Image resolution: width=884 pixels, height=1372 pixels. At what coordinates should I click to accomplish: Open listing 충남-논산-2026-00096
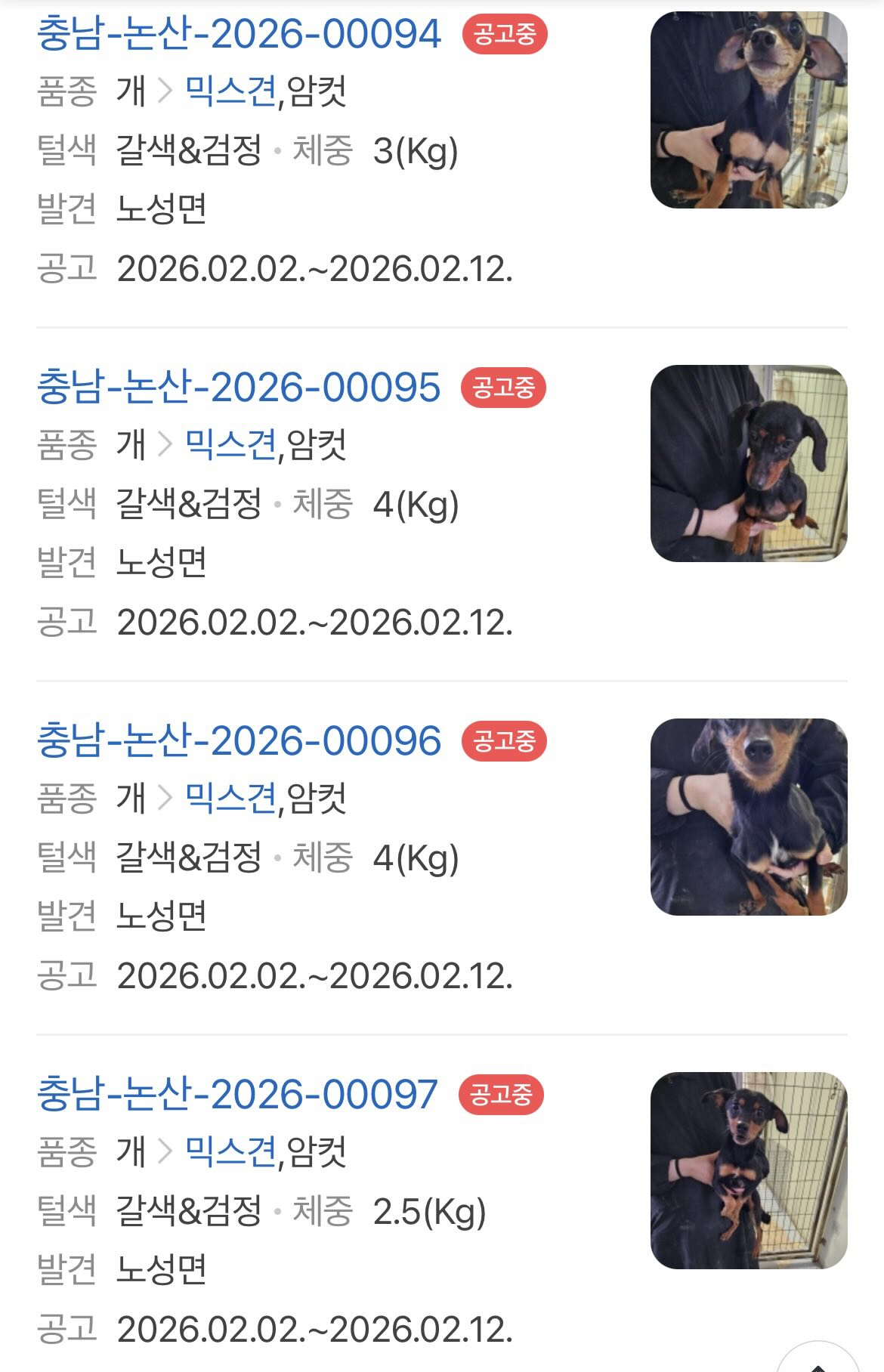239,741
